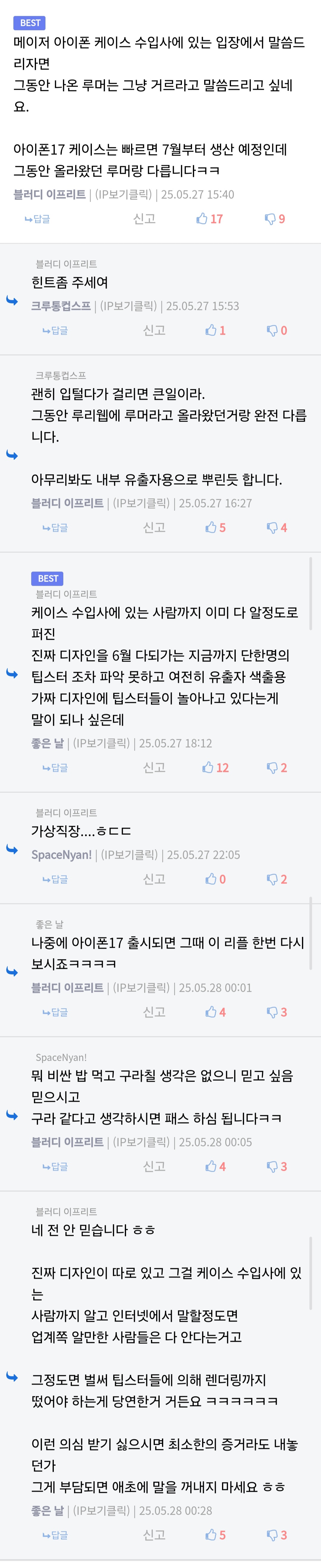
Task: Like 좋은 날's comment at 18:12
Action: (215, 768)
